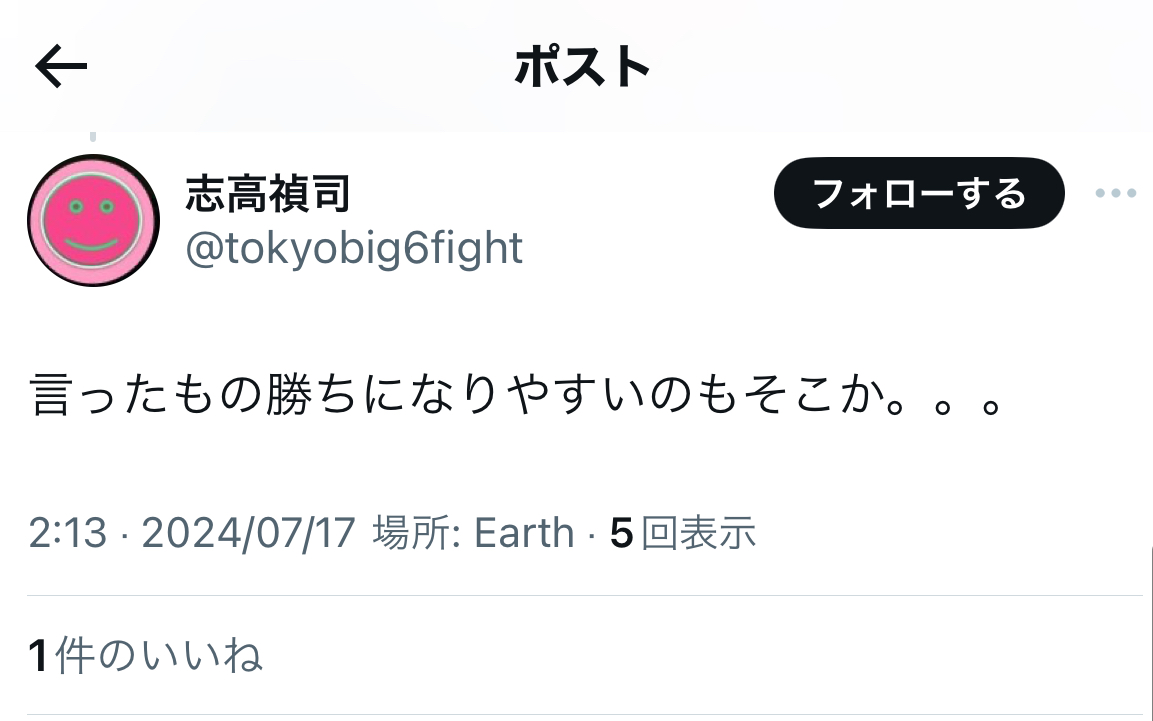Open the pink smiley profile avatar

93,221
